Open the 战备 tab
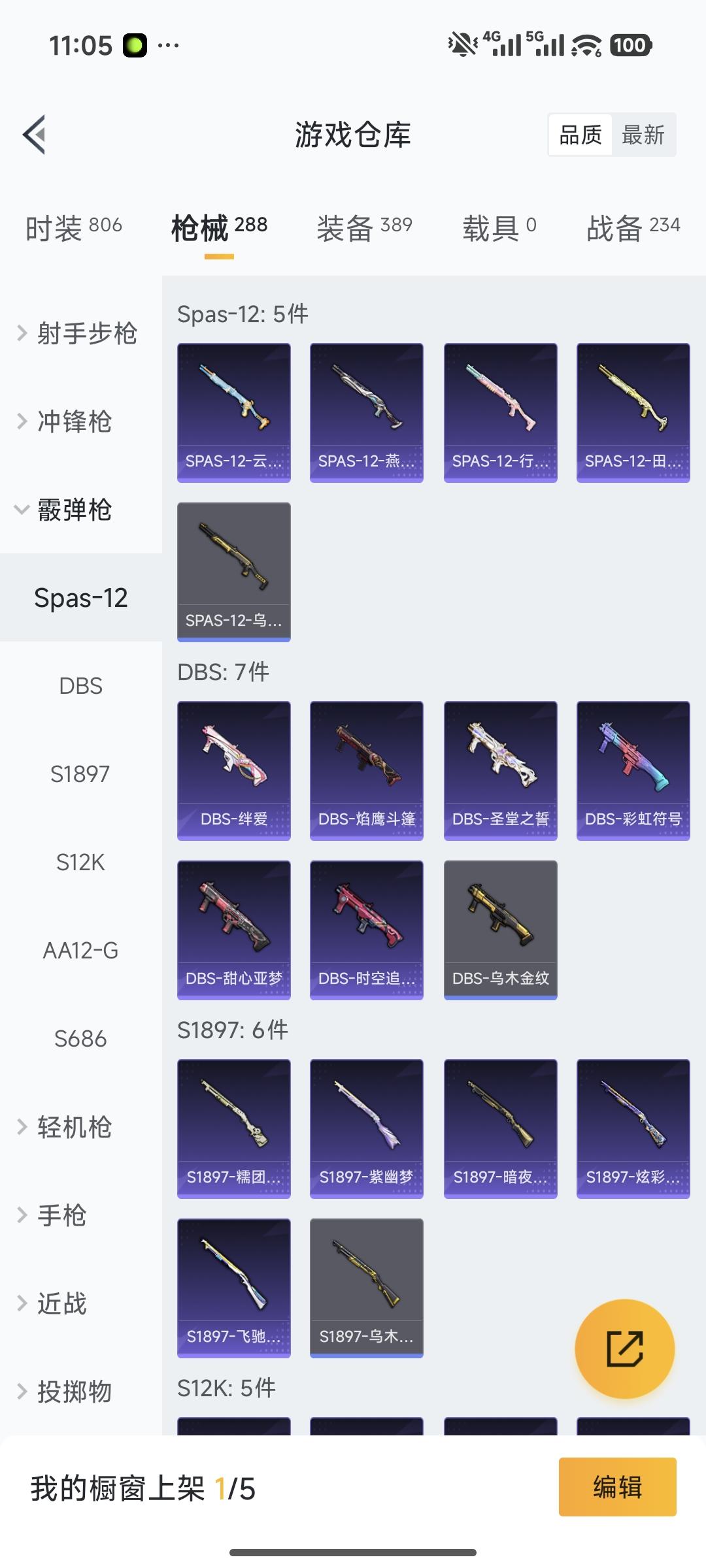This screenshot has width=706, height=1568. (633, 228)
